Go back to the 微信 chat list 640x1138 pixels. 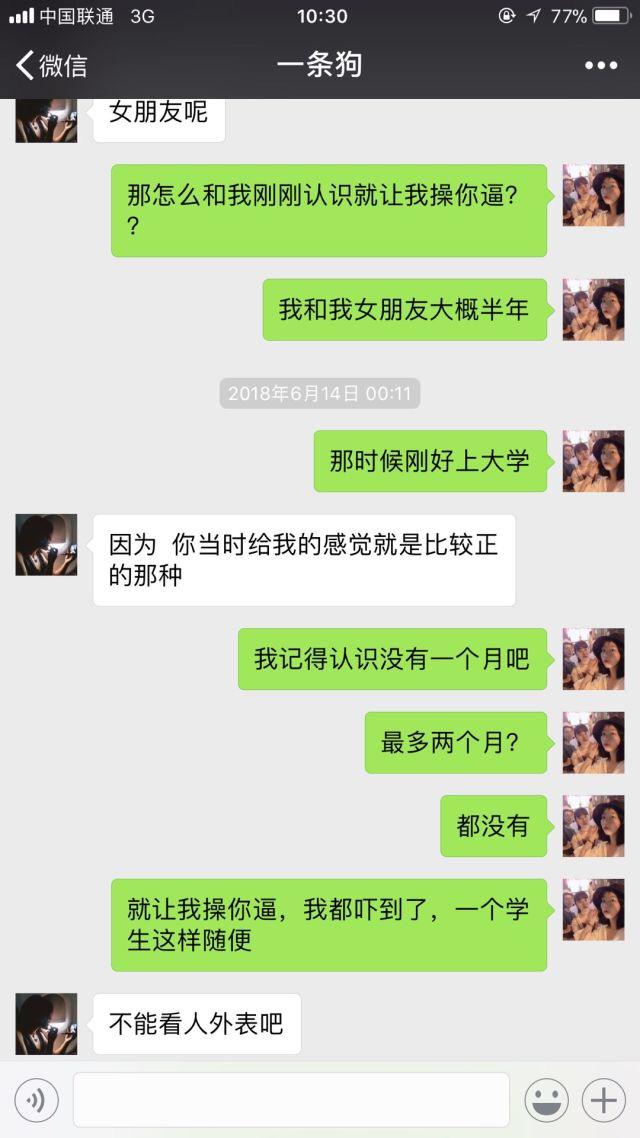coord(50,66)
